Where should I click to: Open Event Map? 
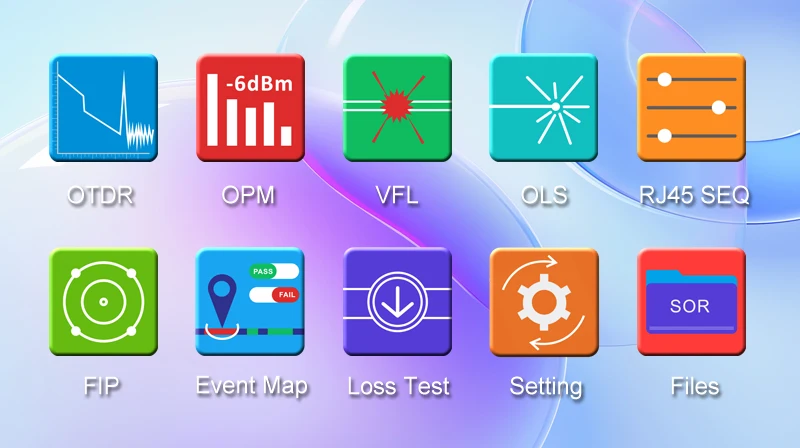click(250, 302)
